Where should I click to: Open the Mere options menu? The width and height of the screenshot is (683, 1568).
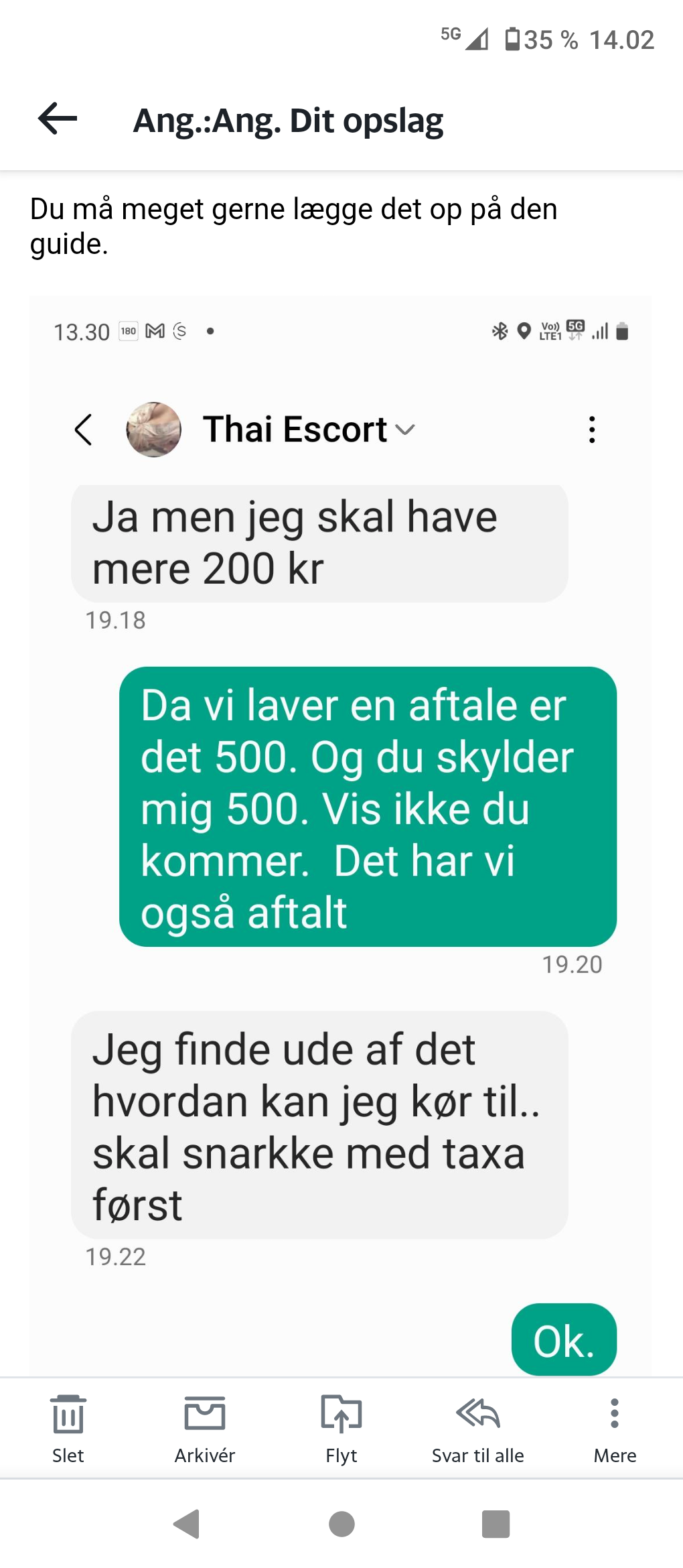click(x=615, y=1427)
